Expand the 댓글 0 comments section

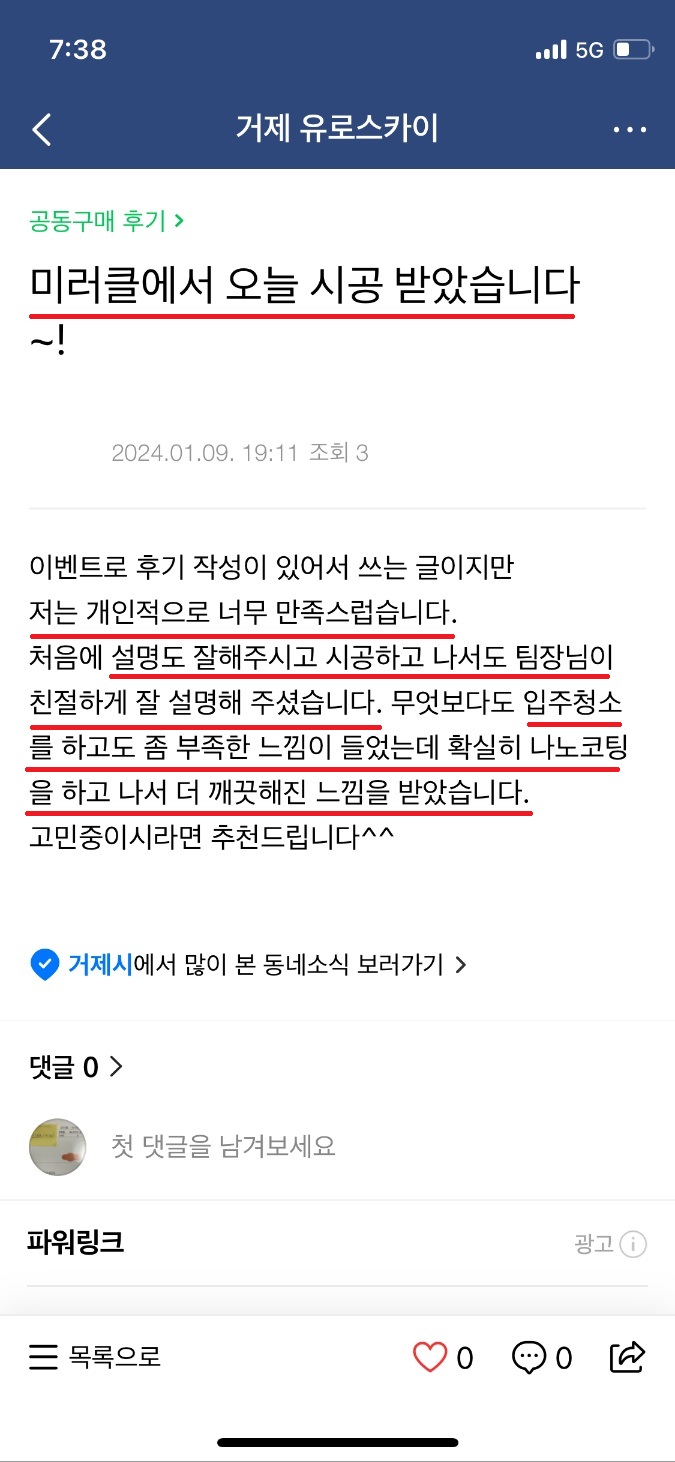(x=77, y=1067)
